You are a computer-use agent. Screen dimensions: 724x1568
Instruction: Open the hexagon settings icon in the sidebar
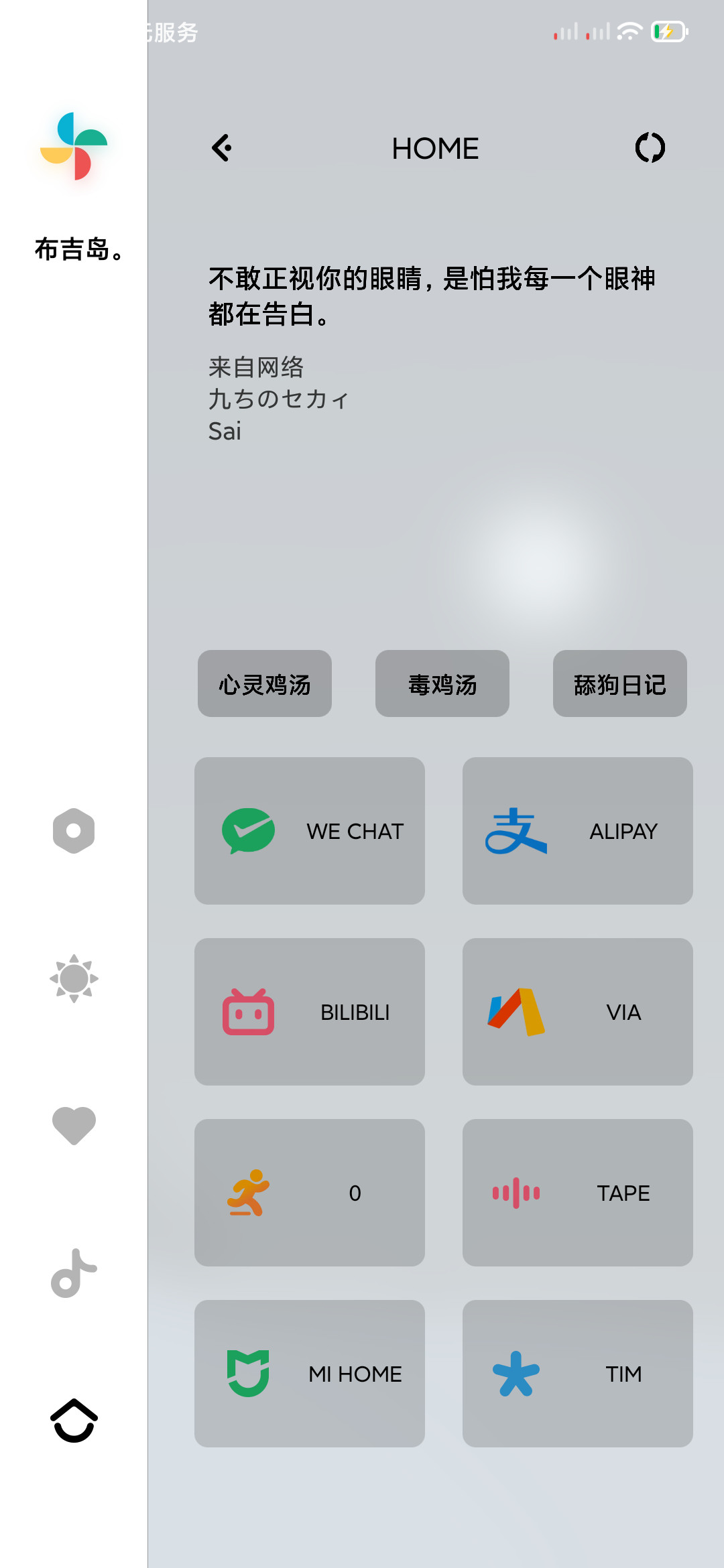(74, 831)
